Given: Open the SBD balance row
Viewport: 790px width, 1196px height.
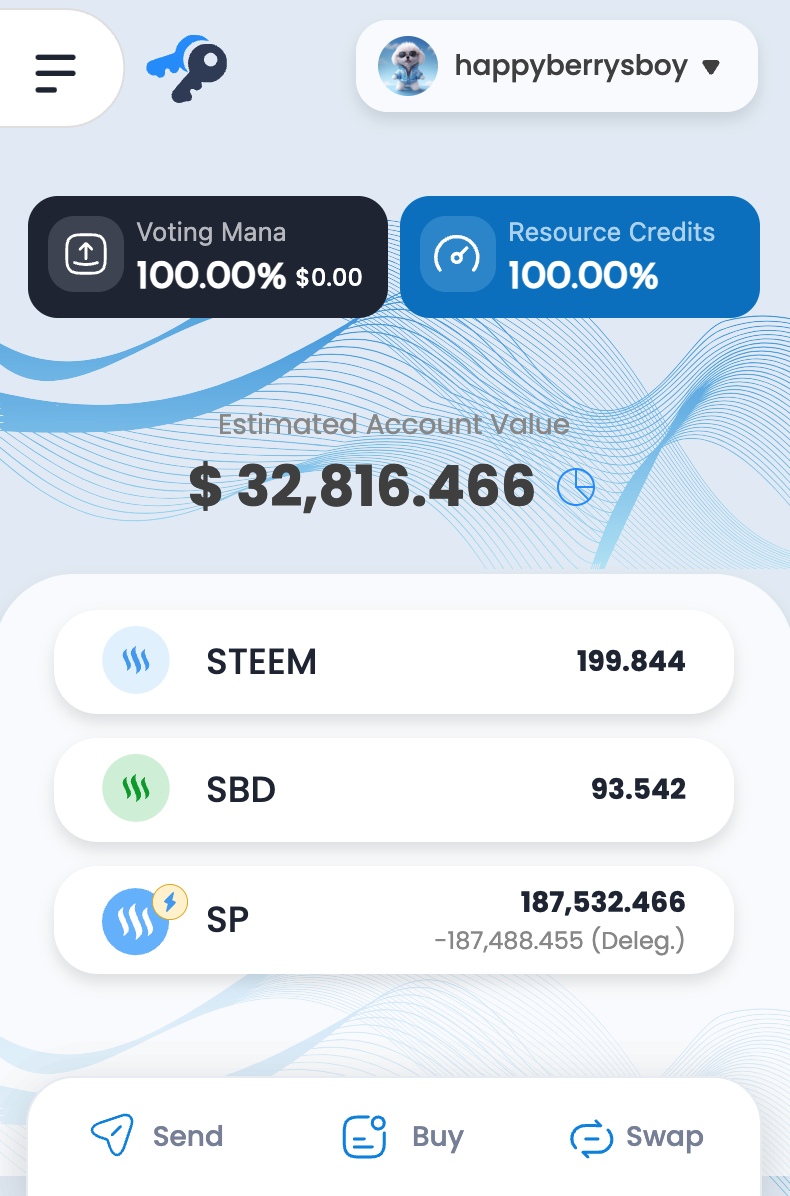Looking at the screenshot, I should [394, 790].
